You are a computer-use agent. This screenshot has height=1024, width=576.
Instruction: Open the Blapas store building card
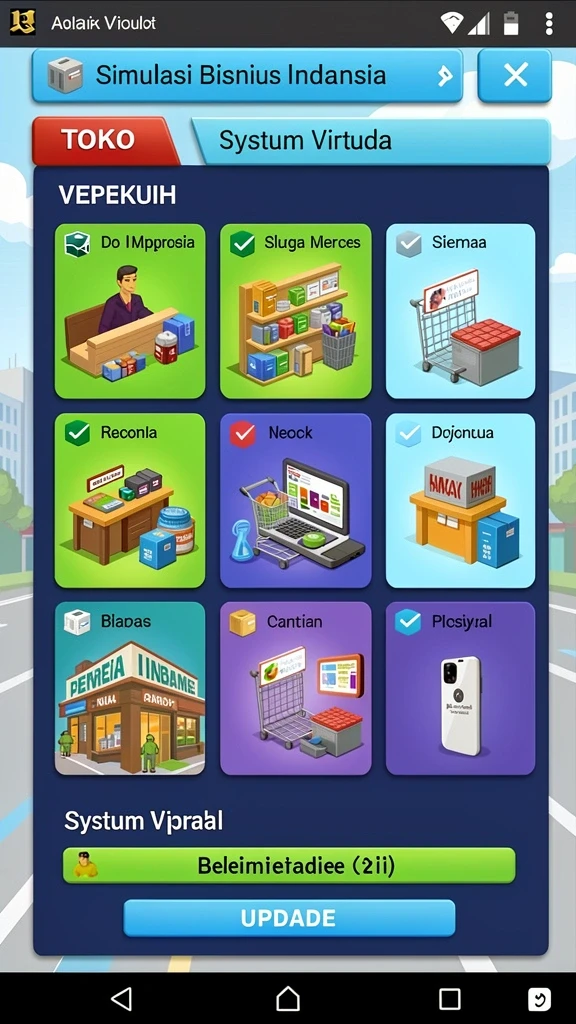pos(130,688)
